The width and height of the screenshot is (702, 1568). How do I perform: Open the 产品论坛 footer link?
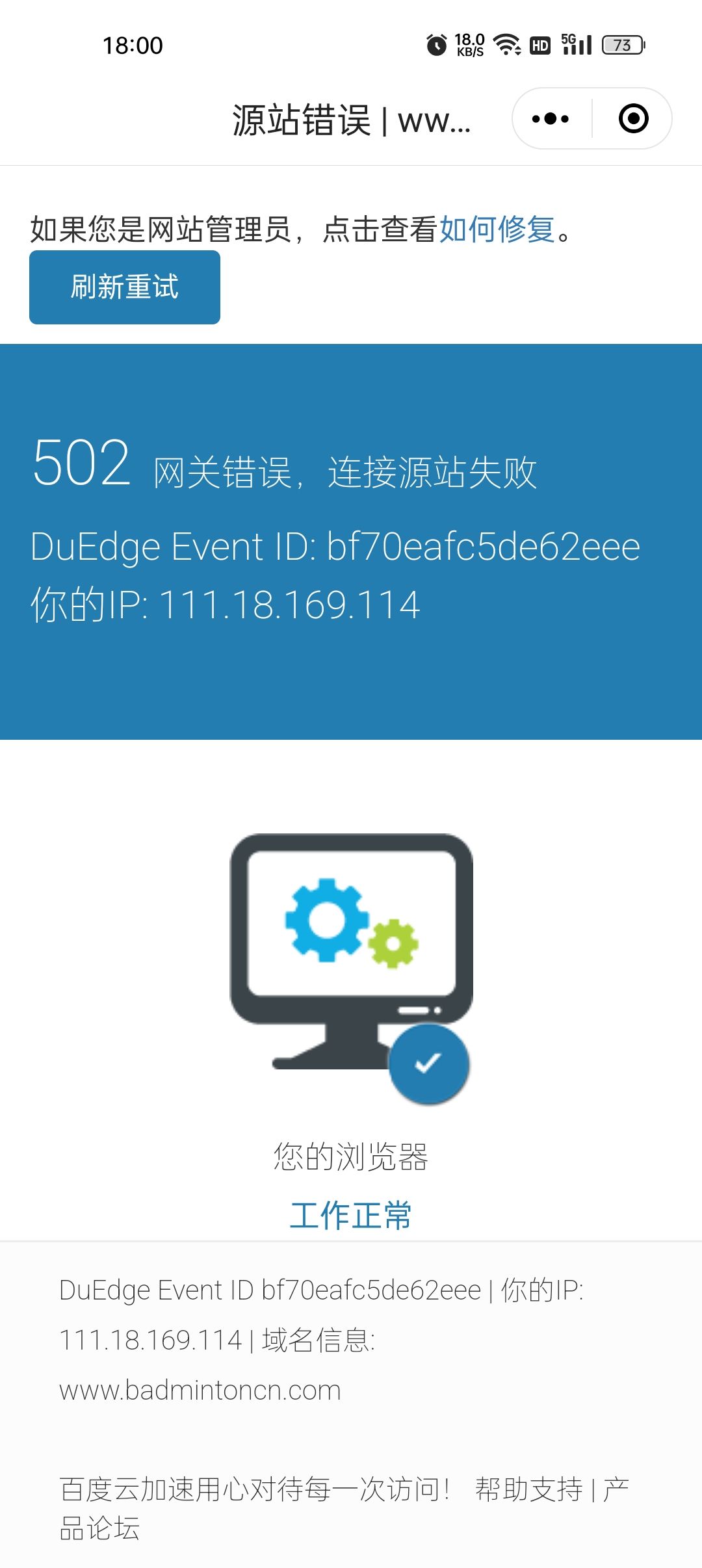pyautogui.click(x=99, y=1528)
